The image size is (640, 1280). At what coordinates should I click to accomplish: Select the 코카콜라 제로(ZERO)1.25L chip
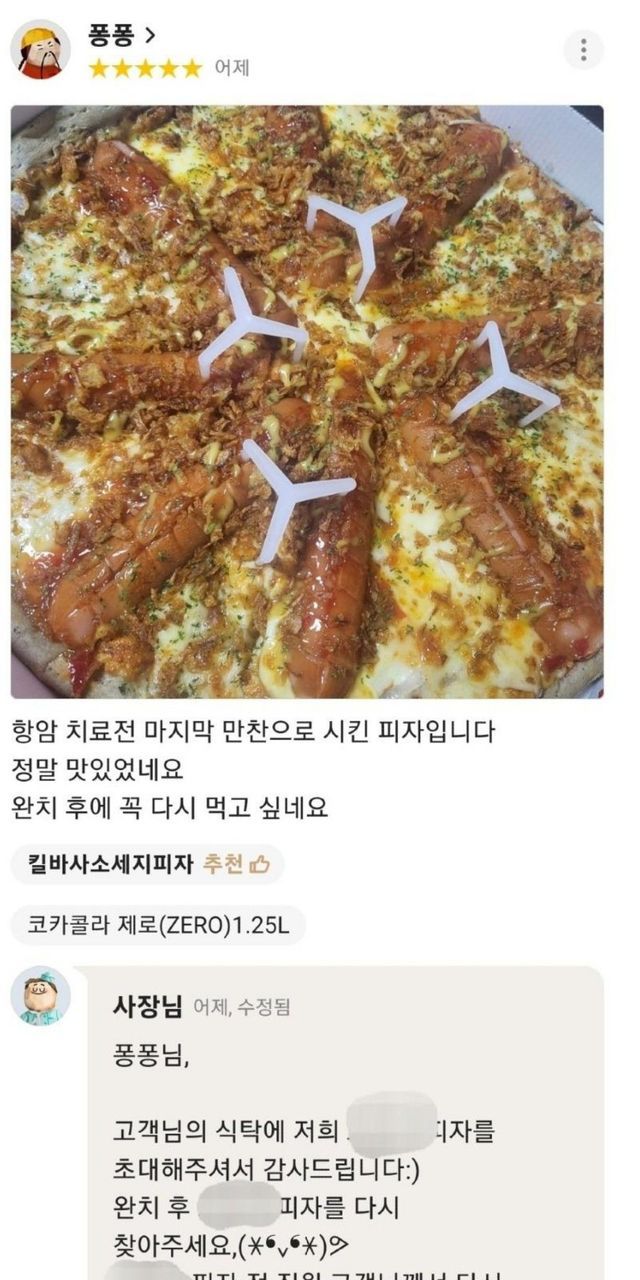tap(158, 926)
